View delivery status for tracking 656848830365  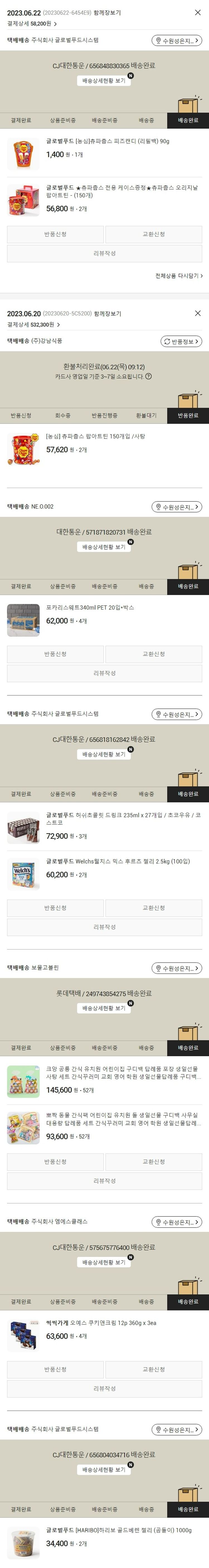point(104,80)
